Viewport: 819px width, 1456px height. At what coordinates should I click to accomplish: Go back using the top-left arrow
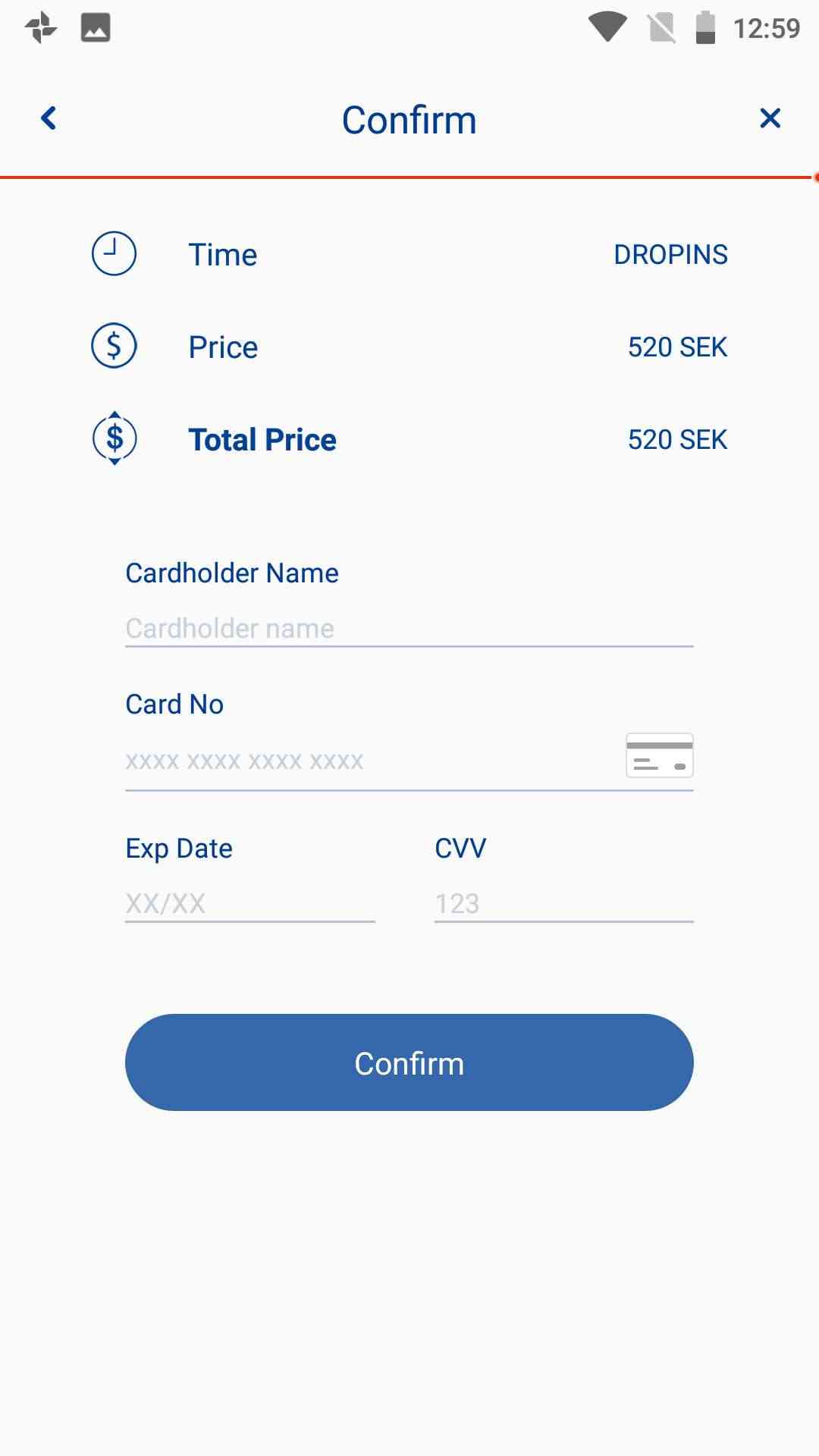(x=49, y=118)
